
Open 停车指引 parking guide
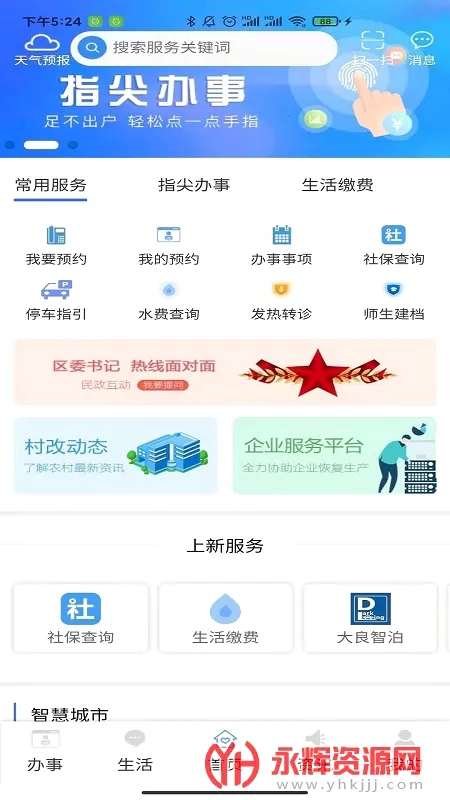tap(56, 301)
